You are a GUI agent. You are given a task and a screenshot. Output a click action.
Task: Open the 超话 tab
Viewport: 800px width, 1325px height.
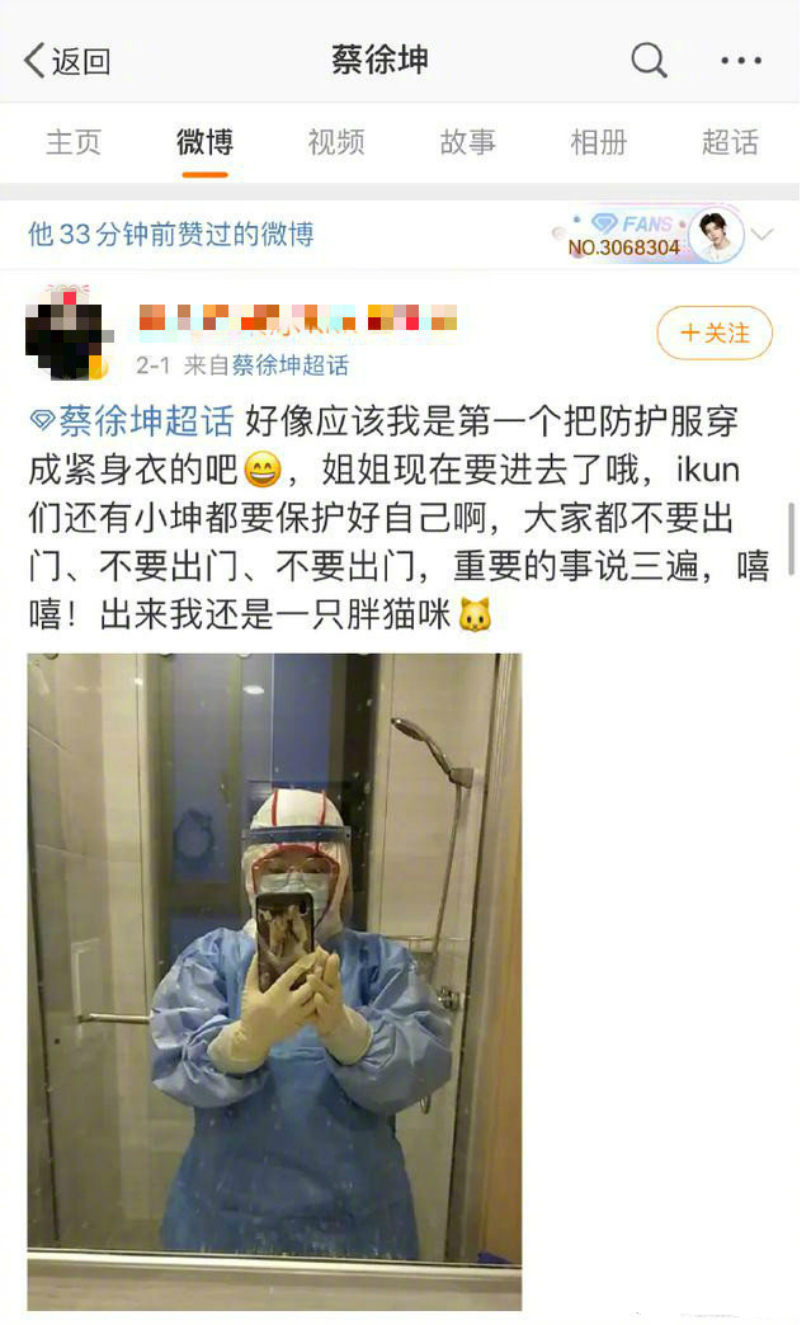coord(729,143)
